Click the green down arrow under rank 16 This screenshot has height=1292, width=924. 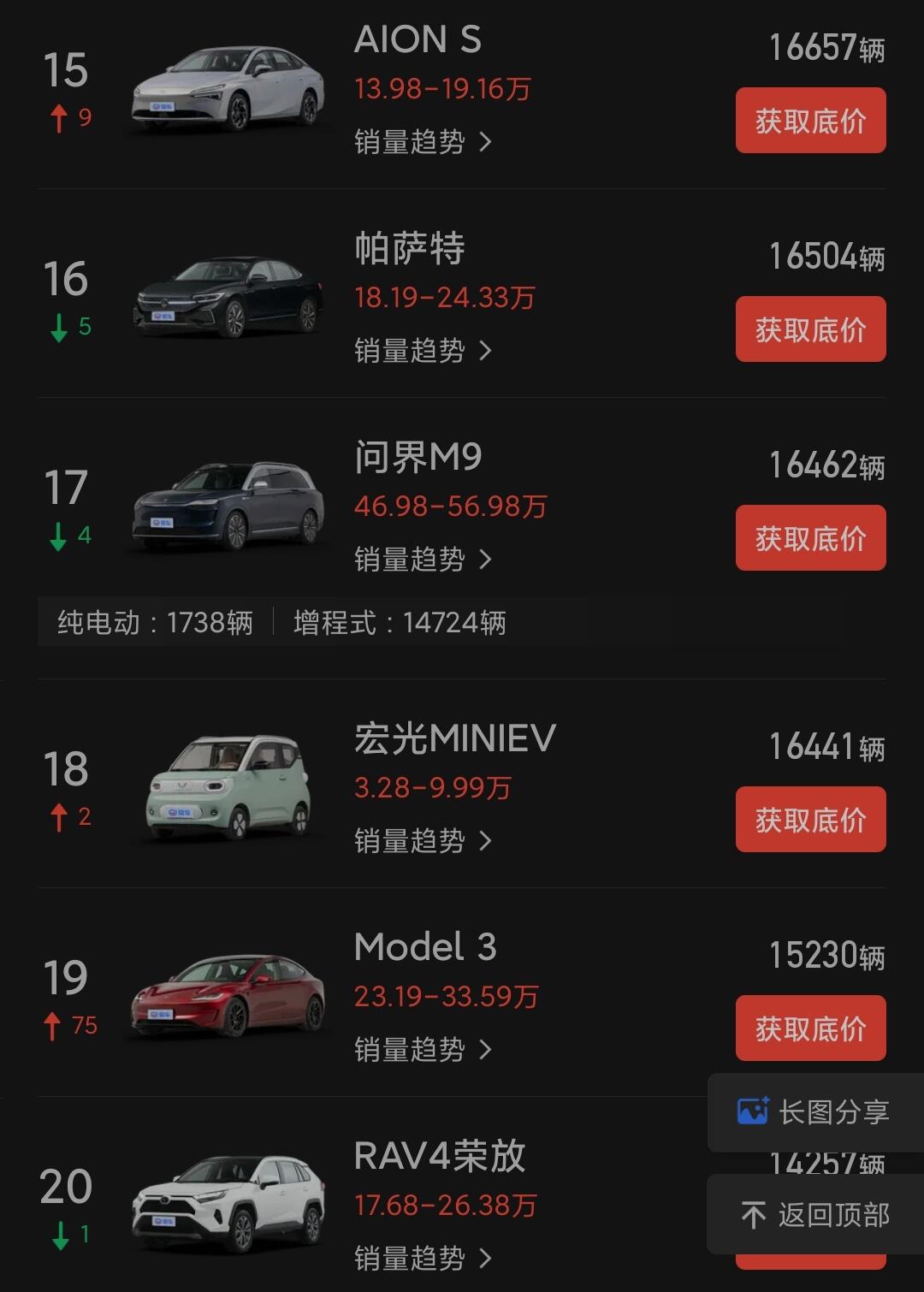tap(57, 328)
